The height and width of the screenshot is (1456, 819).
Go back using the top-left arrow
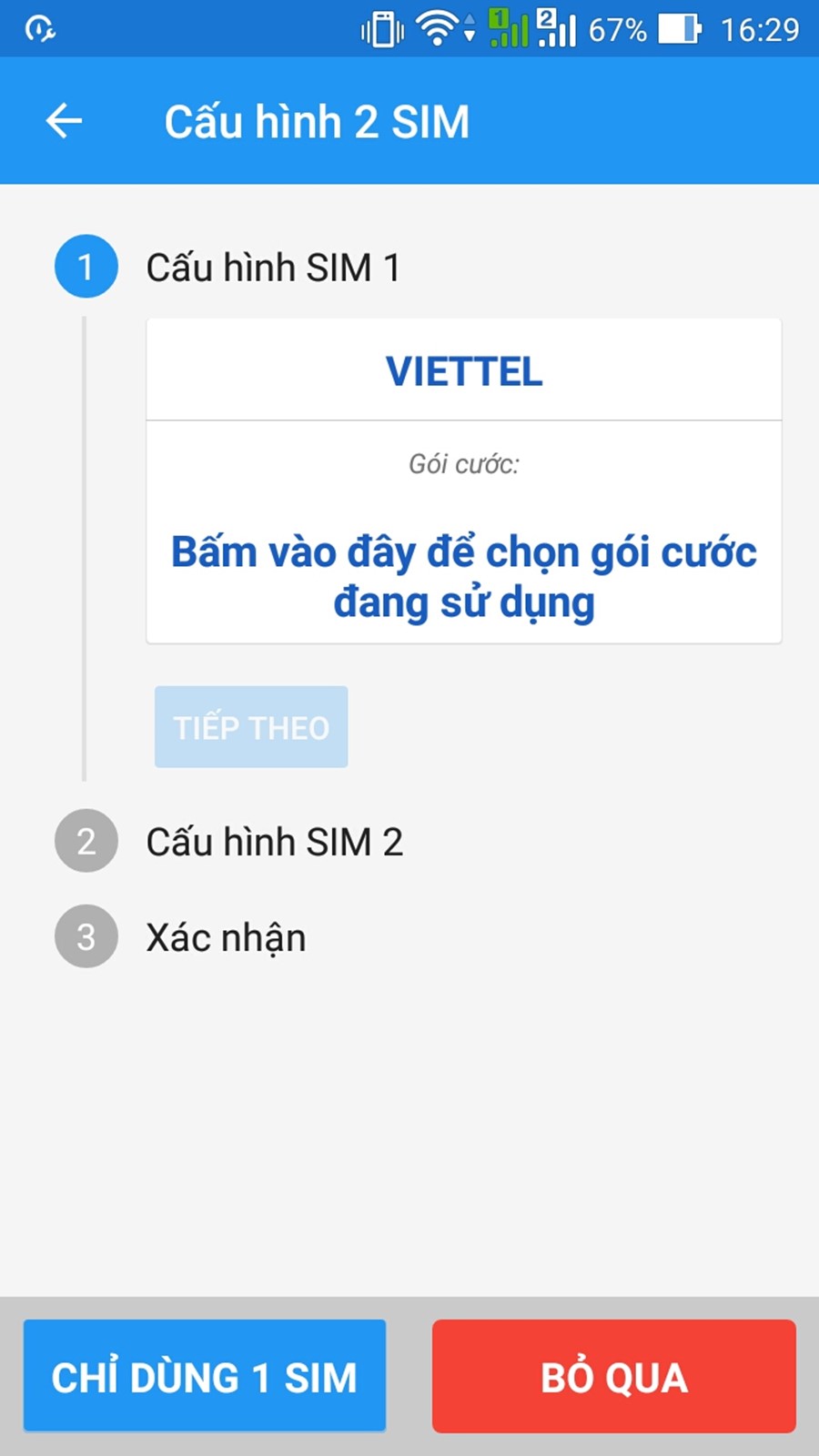[64, 121]
